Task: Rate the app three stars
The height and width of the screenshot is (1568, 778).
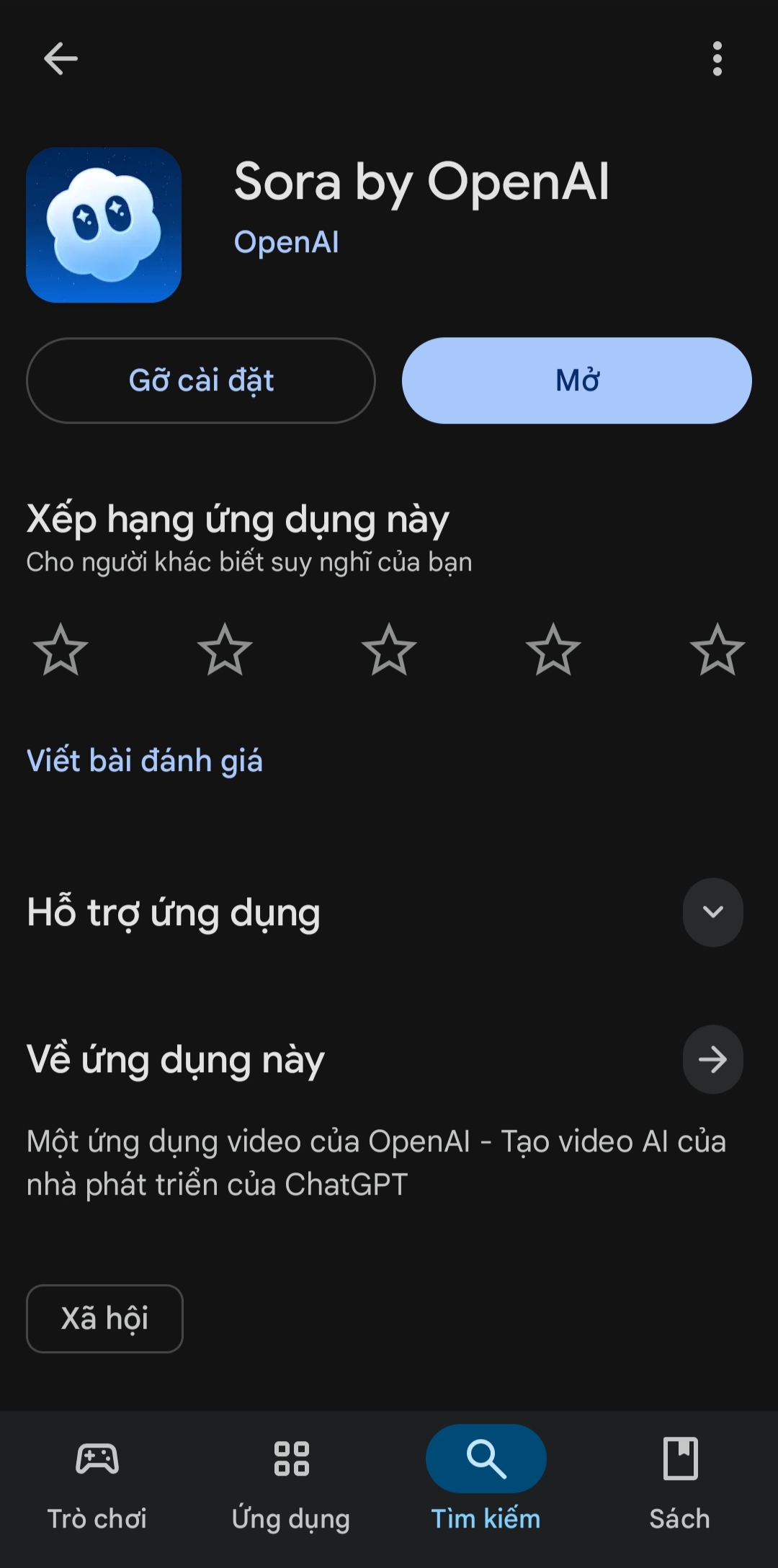Action: [389, 650]
